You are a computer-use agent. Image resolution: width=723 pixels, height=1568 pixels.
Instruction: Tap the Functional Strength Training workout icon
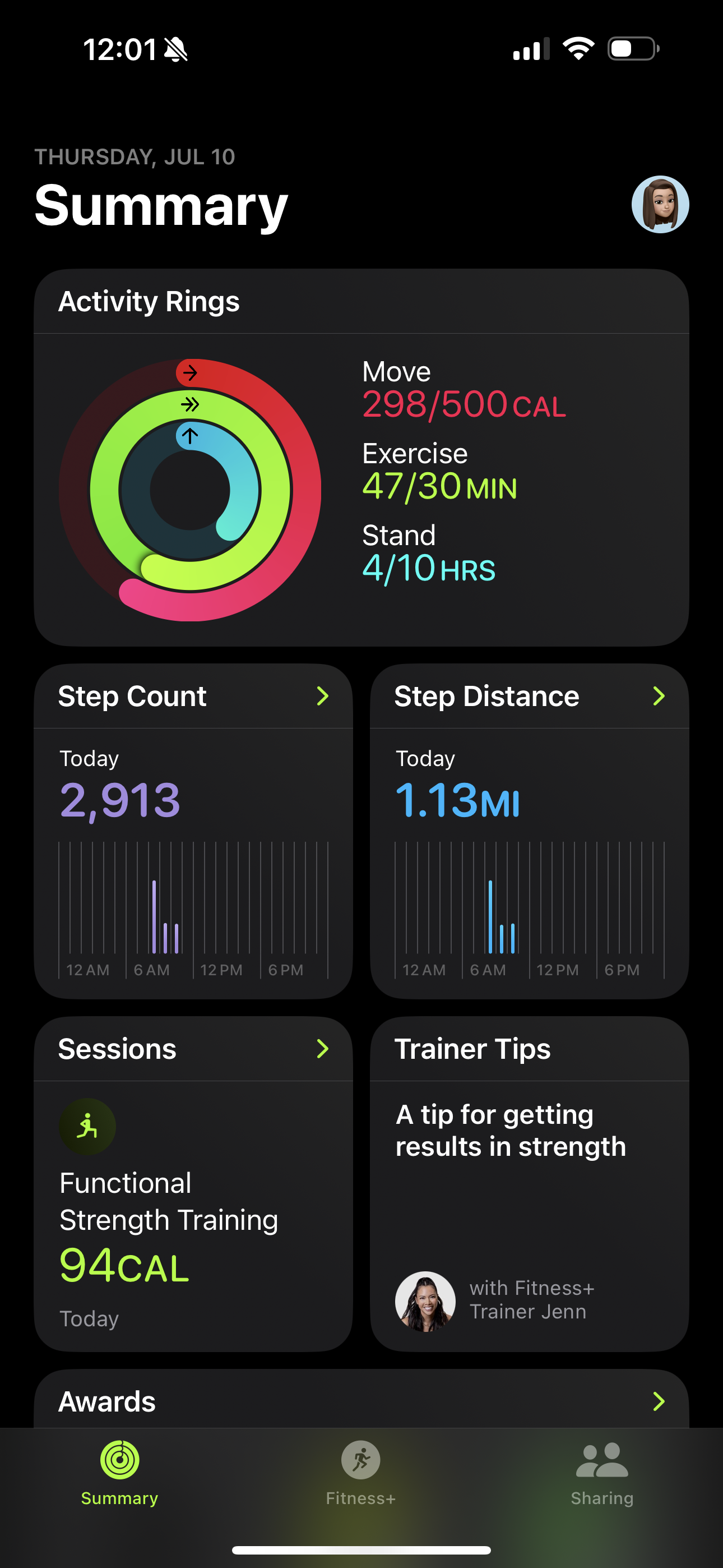coord(87,1127)
